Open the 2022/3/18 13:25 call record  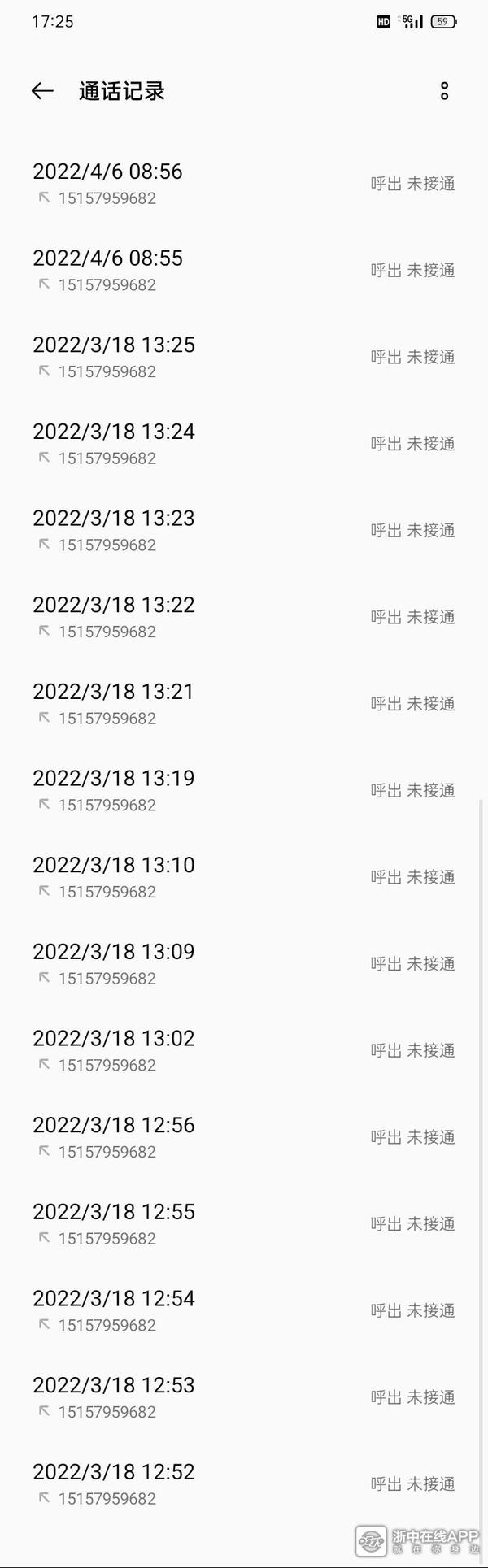pos(244,357)
